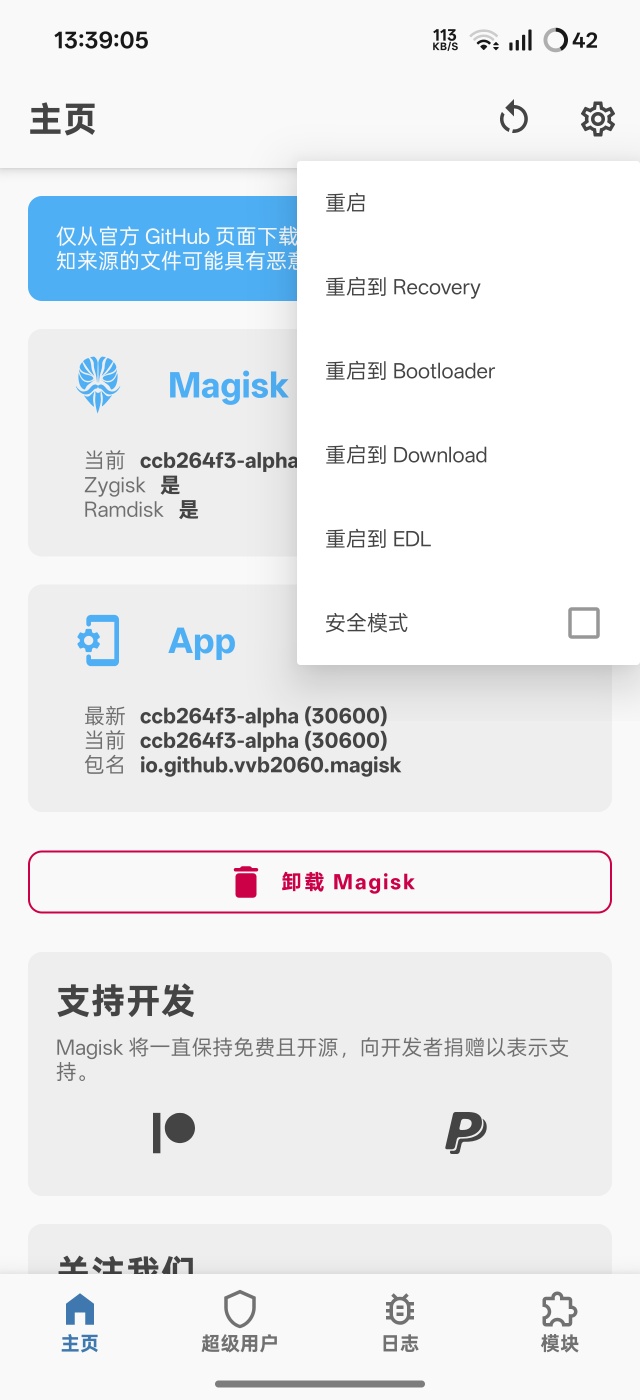This screenshot has width=640, height=1400.
Task: Open the settings gear icon
Action: click(x=597, y=119)
